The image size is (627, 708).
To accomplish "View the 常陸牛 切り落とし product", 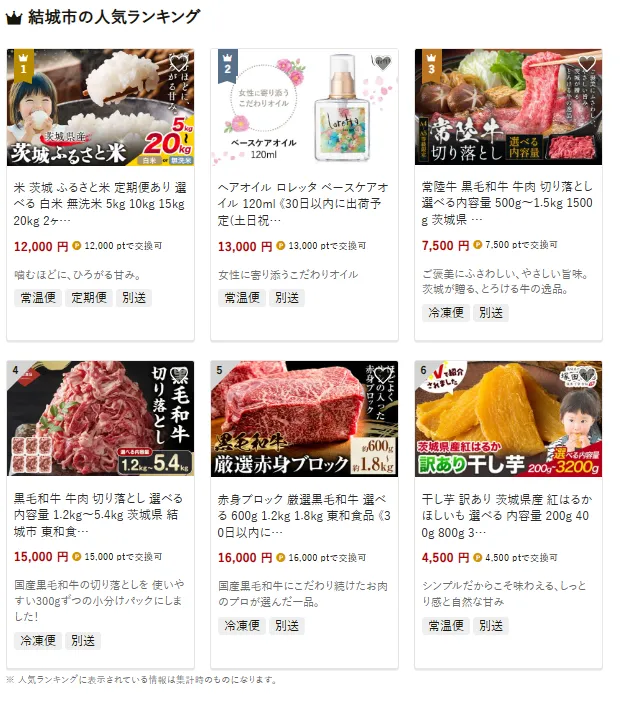I will pyautogui.click(x=508, y=199).
